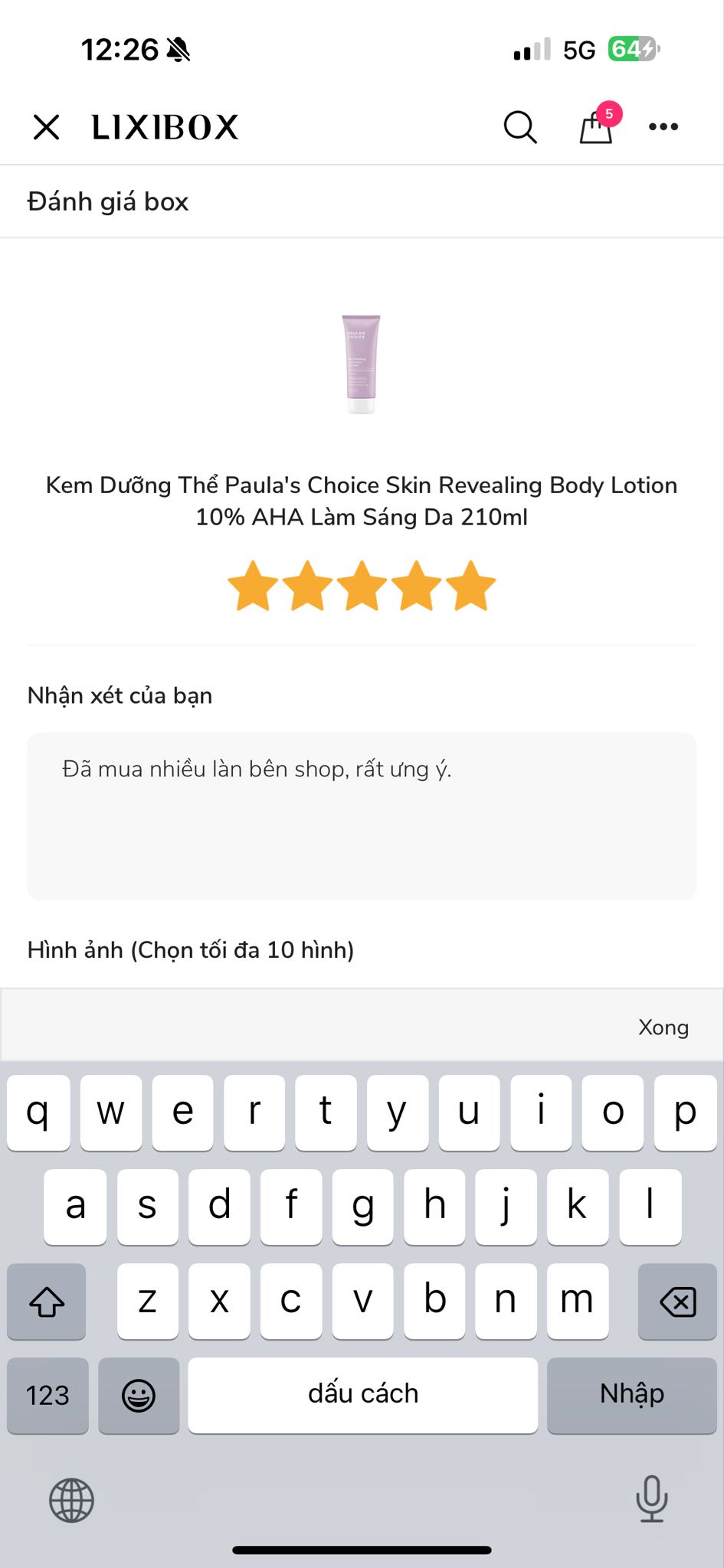Screen dimensions: 724x1568
Task: Tap Xong to dismiss the keyboard
Action: [663, 1027]
